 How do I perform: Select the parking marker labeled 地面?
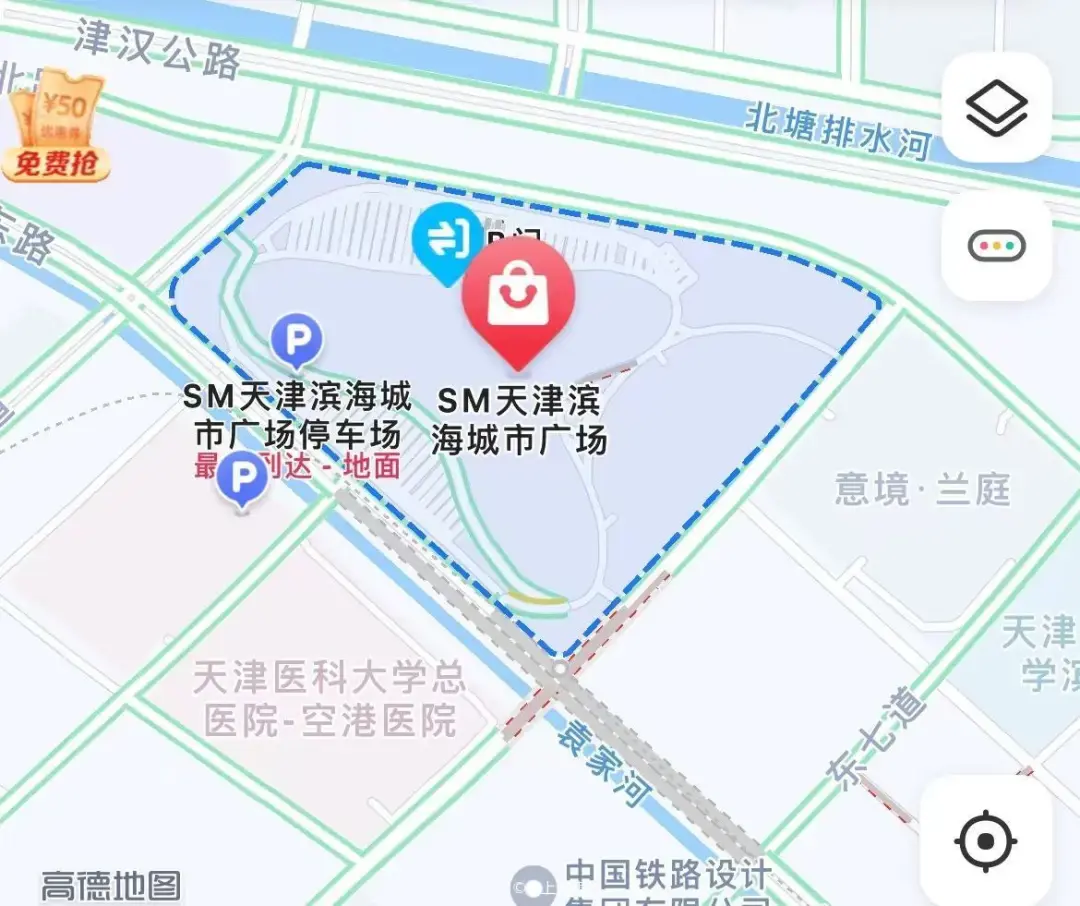(242, 479)
